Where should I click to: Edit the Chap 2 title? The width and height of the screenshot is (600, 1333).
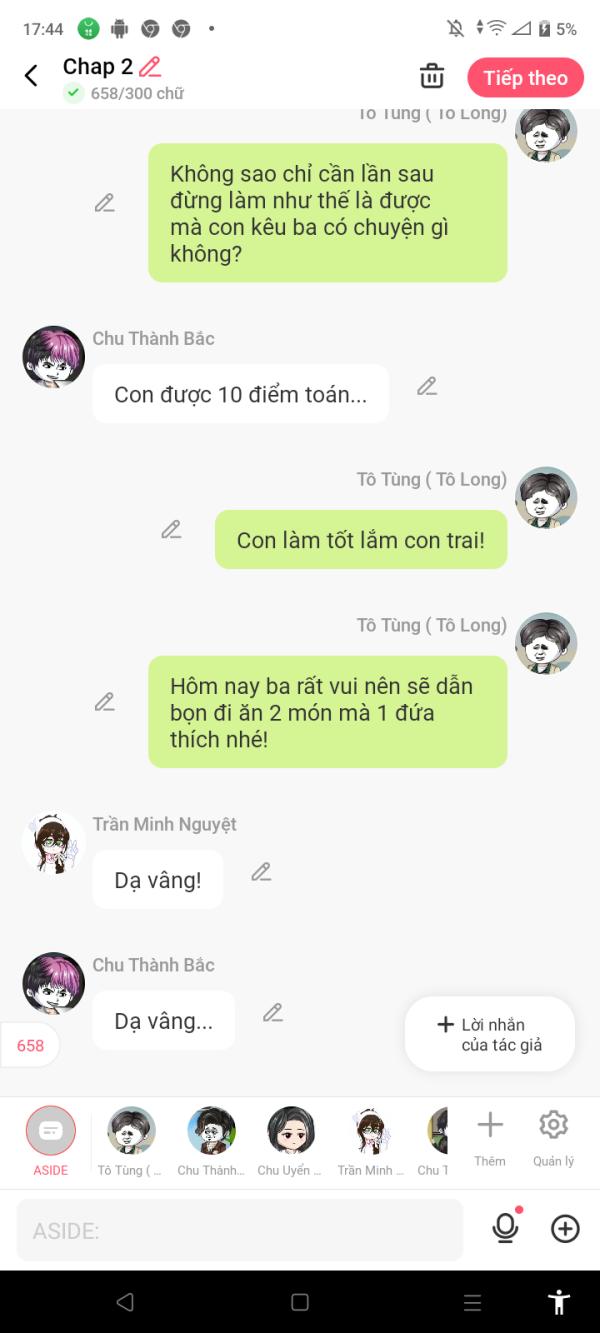pos(150,67)
